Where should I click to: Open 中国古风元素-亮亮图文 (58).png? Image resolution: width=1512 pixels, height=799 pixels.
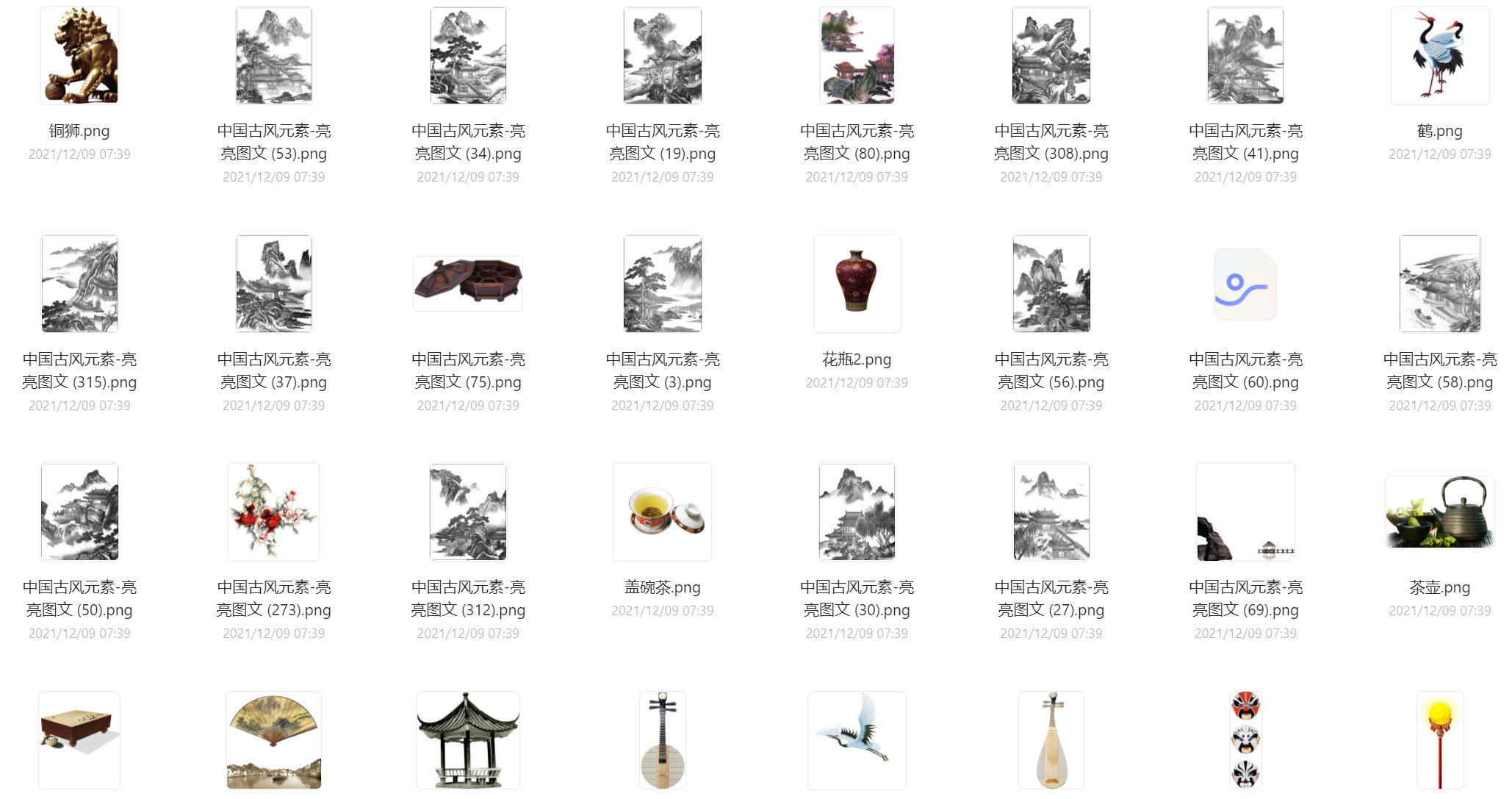(x=1439, y=284)
